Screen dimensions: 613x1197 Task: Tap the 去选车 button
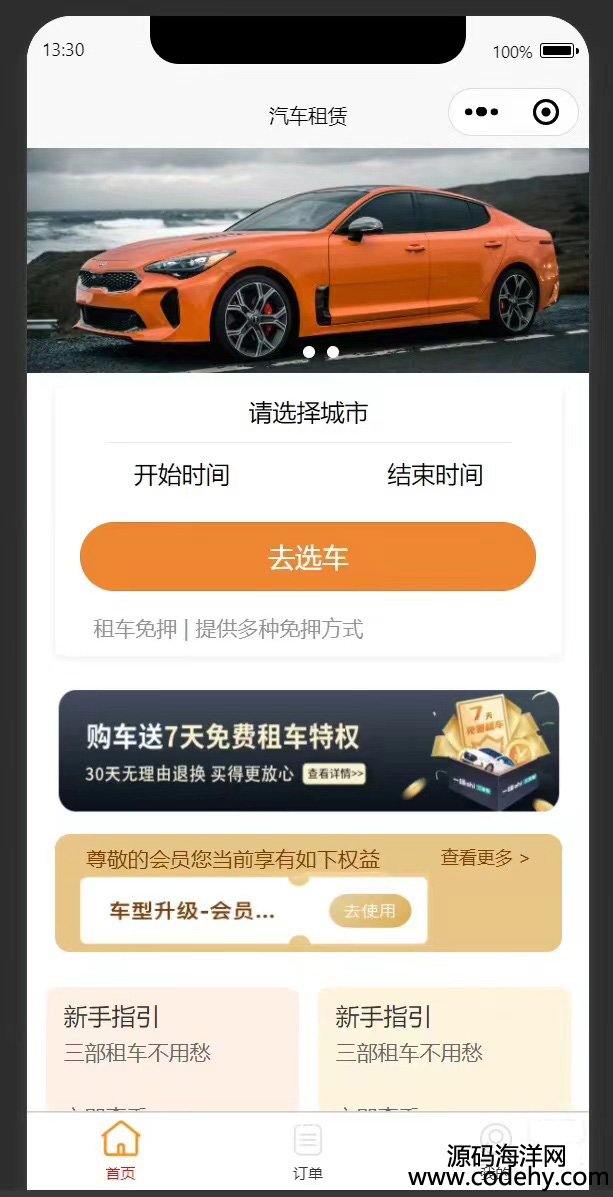coord(308,557)
